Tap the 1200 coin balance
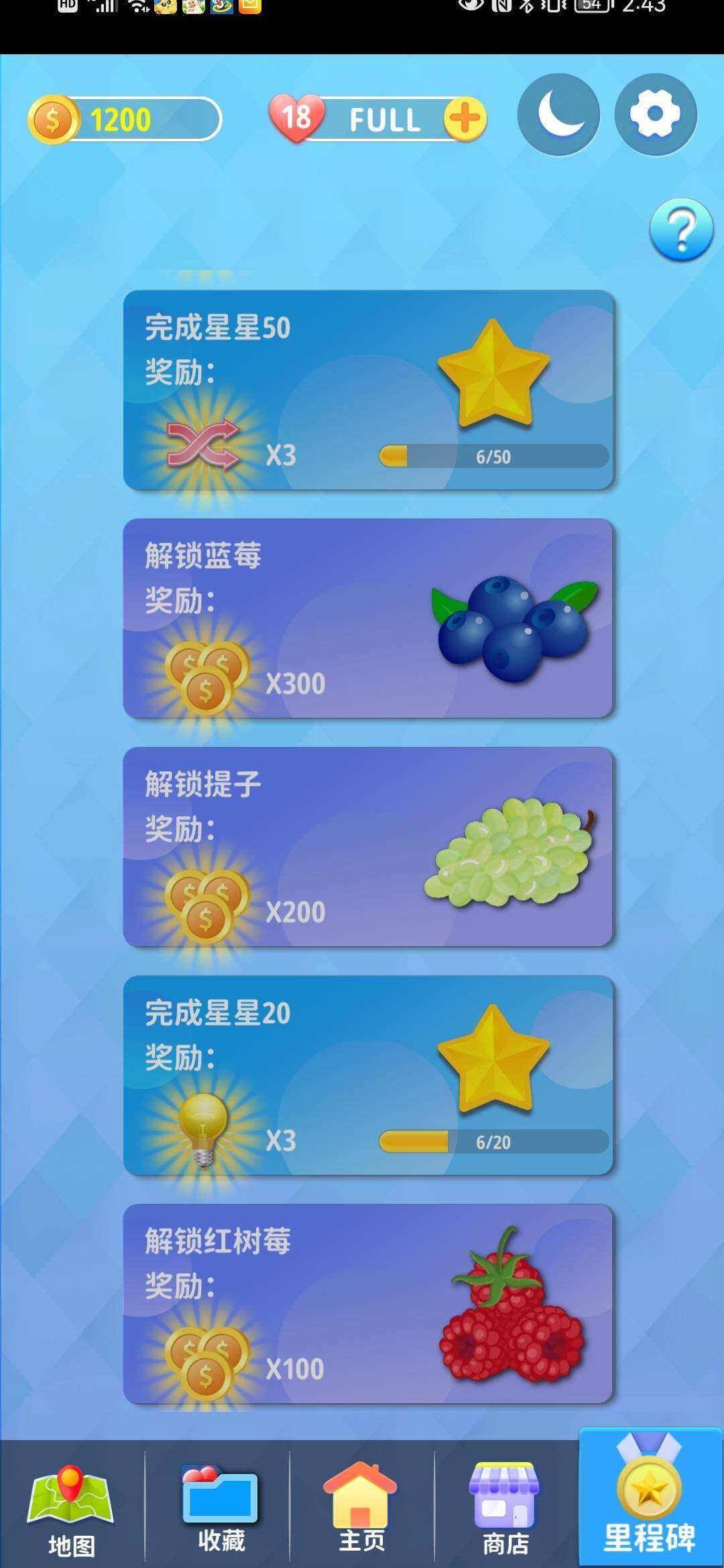 click(x=125, y=120)
